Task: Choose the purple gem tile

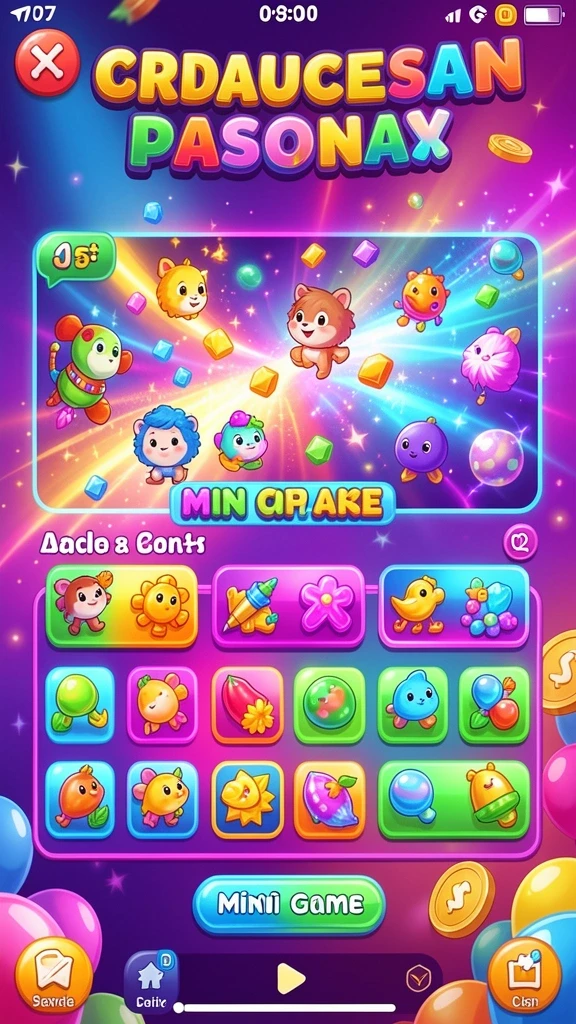Action: coord(330,799)
